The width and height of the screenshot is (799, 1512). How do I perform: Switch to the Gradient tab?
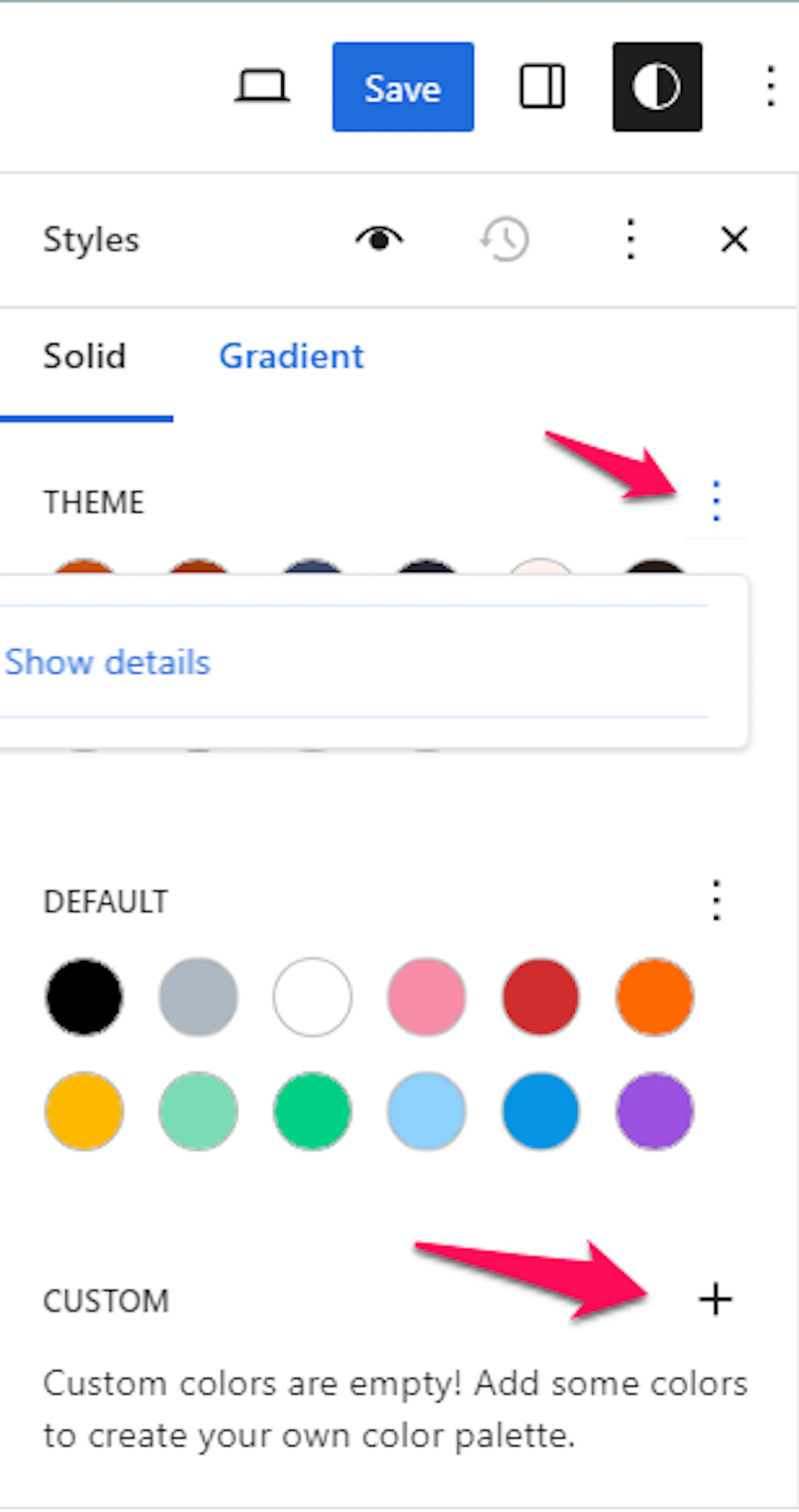[x=291, y=356]
